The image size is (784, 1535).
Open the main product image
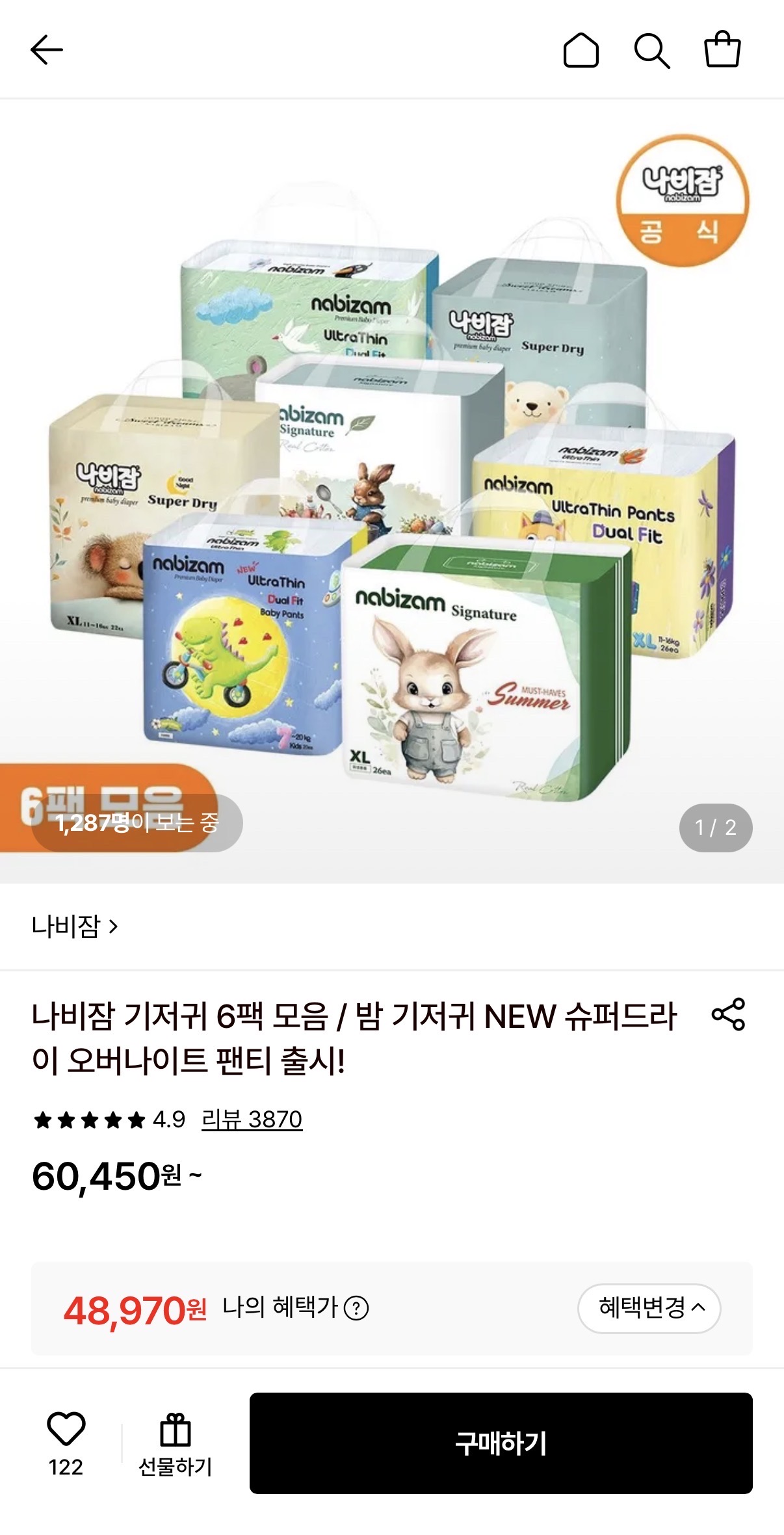[x=392, y=492]
